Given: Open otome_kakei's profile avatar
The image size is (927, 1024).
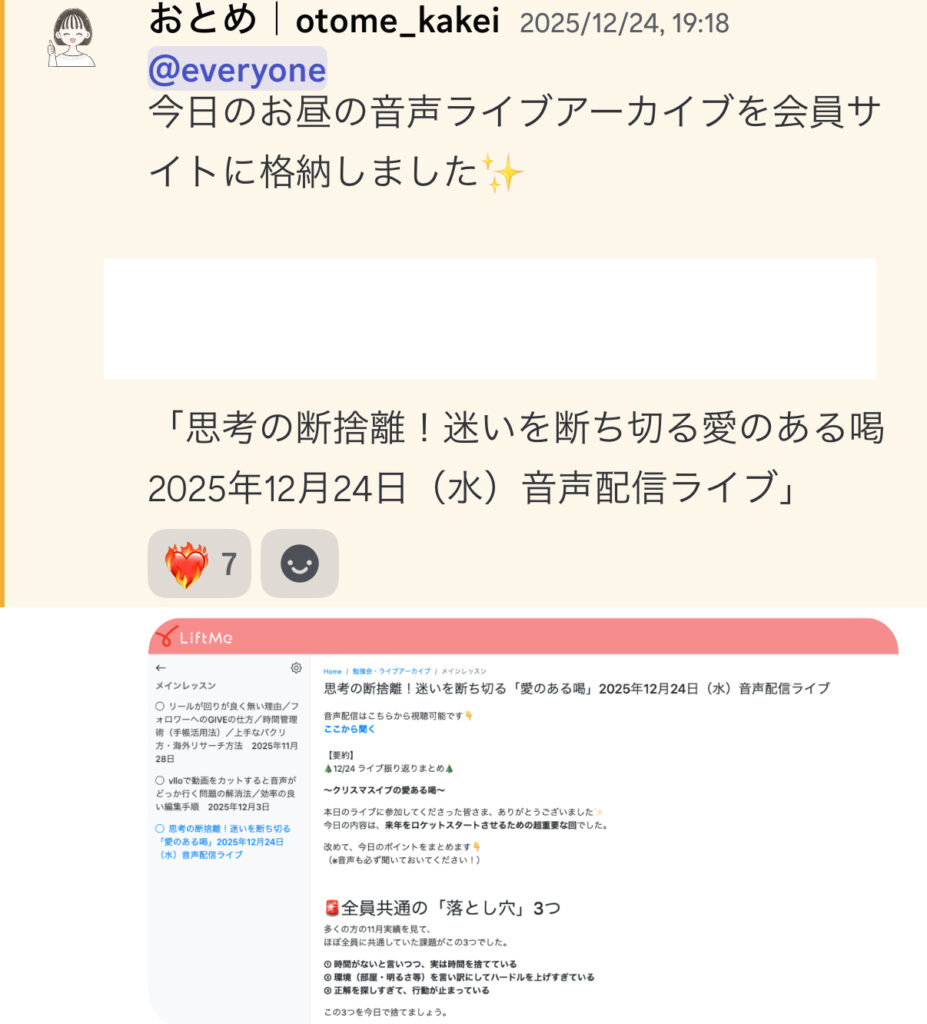Looking at the screenshot, I should [x=71, y=38].
